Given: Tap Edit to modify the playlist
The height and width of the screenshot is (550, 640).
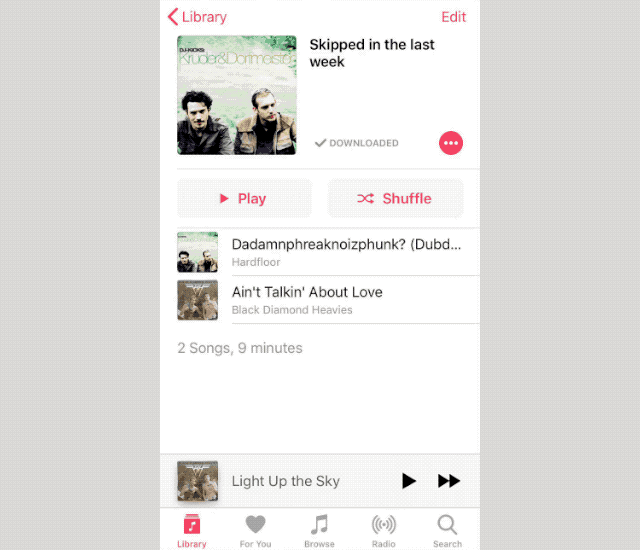Looking at the screenshot, I should click(453, 17).
